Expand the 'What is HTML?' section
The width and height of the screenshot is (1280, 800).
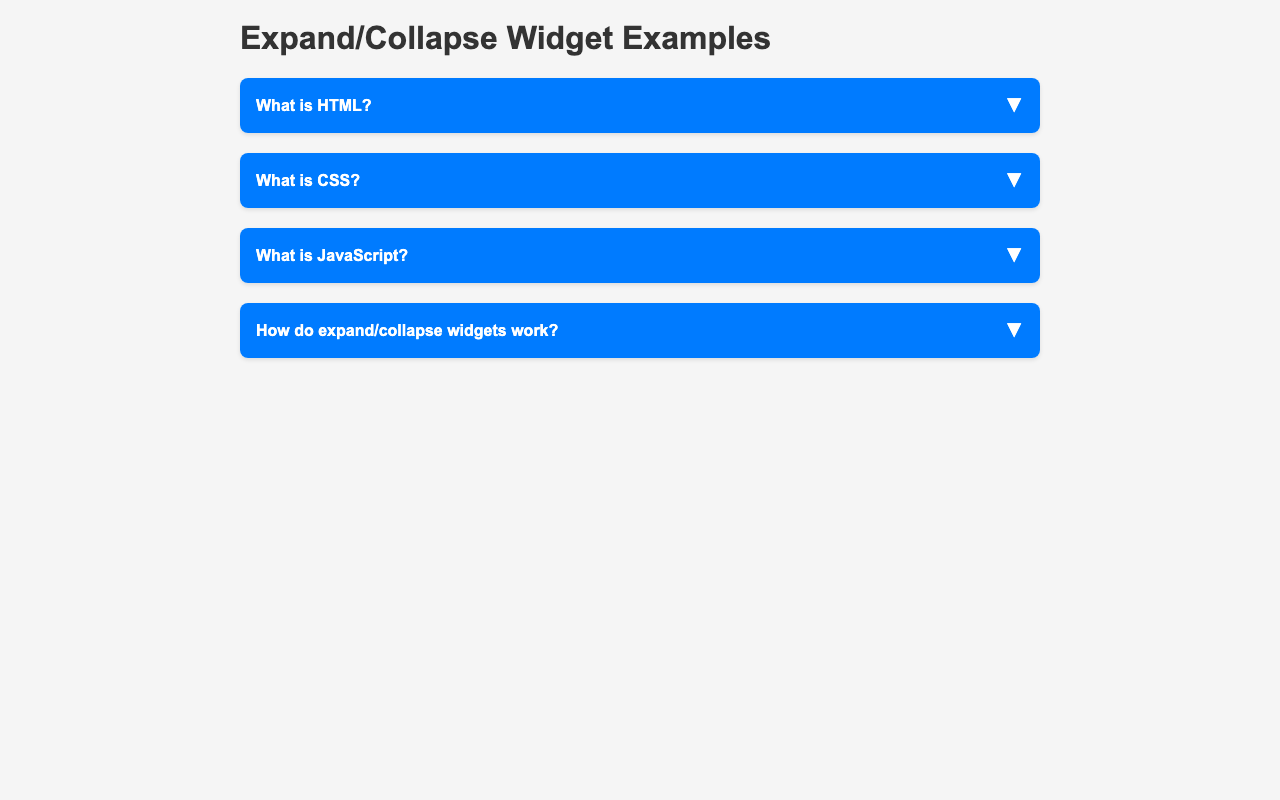[x=639, y=105]
